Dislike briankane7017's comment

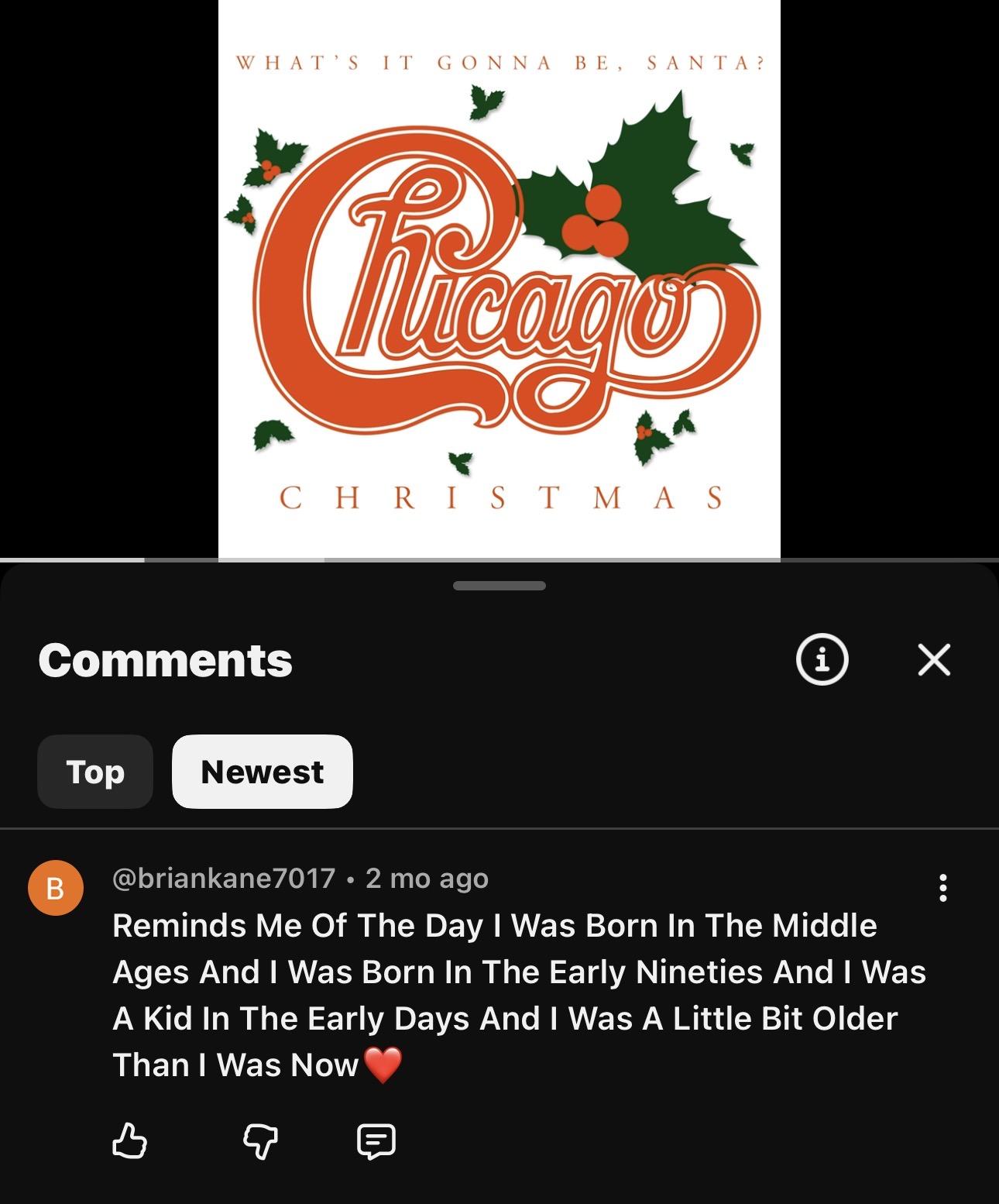click(260, 1141)
